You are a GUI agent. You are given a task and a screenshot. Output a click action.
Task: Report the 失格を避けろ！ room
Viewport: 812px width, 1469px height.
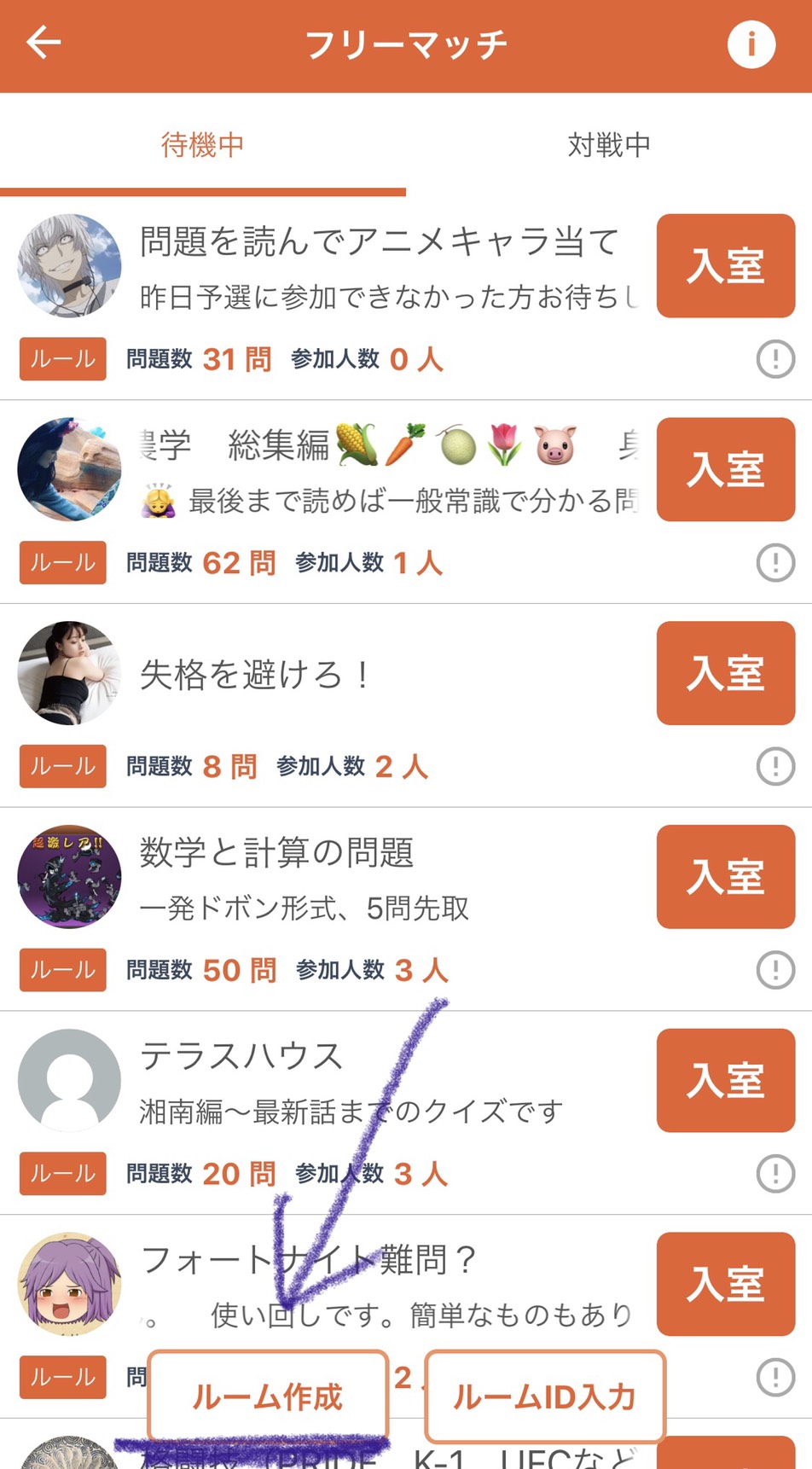point(775,766)
